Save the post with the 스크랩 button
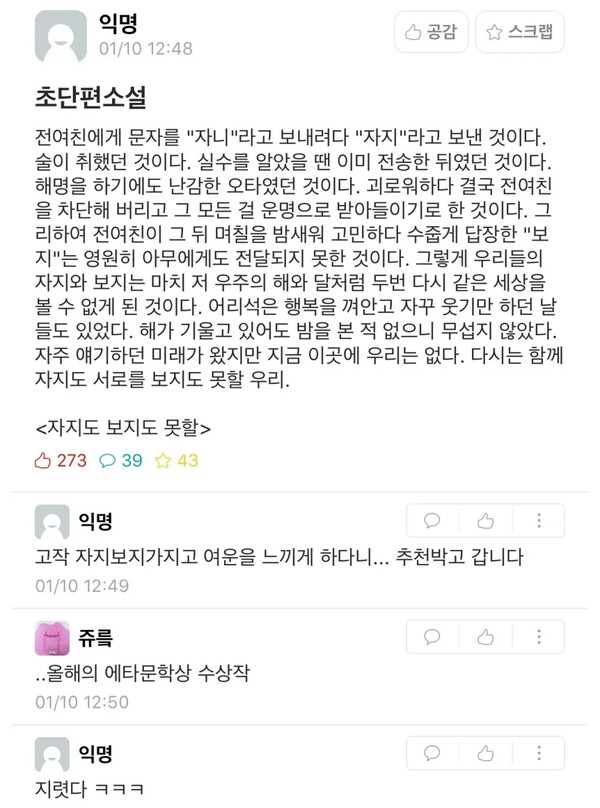Image resolution: width=600 pixels, height=808 pixels. tap(519, 33)
